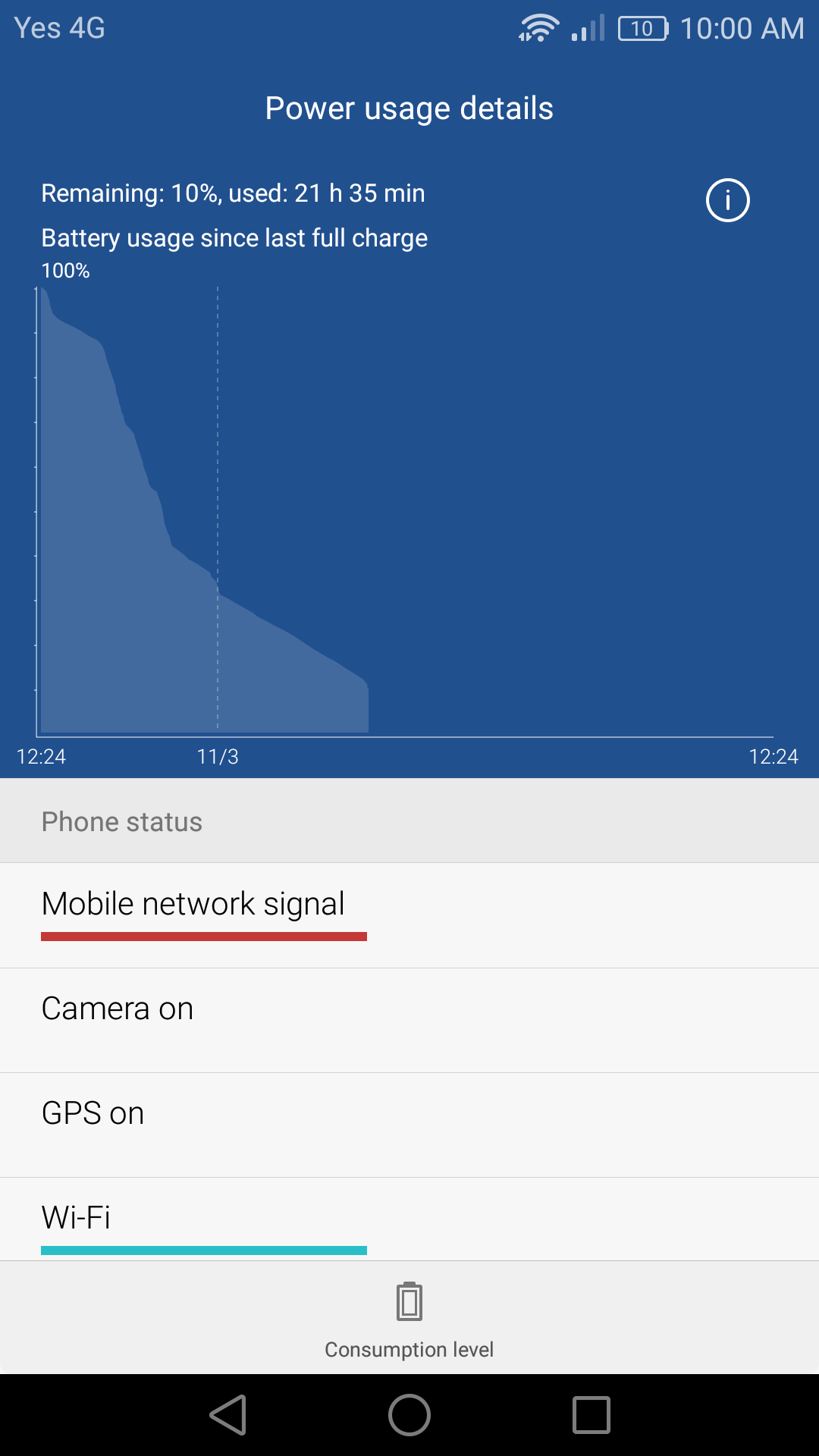Go back with the navigation bar
819x1456 pixels.
coord(228,1415)
